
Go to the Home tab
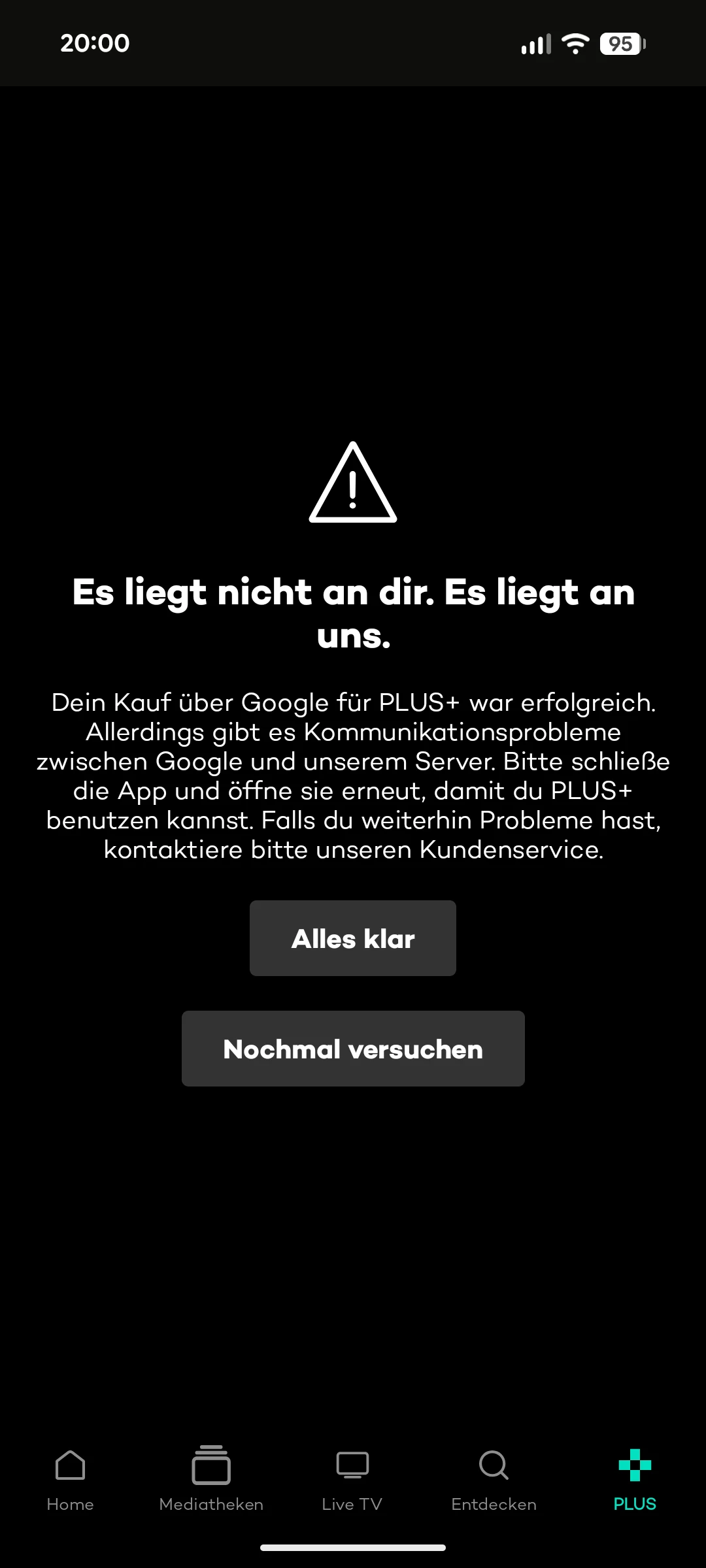click(x=71, y=1479)
